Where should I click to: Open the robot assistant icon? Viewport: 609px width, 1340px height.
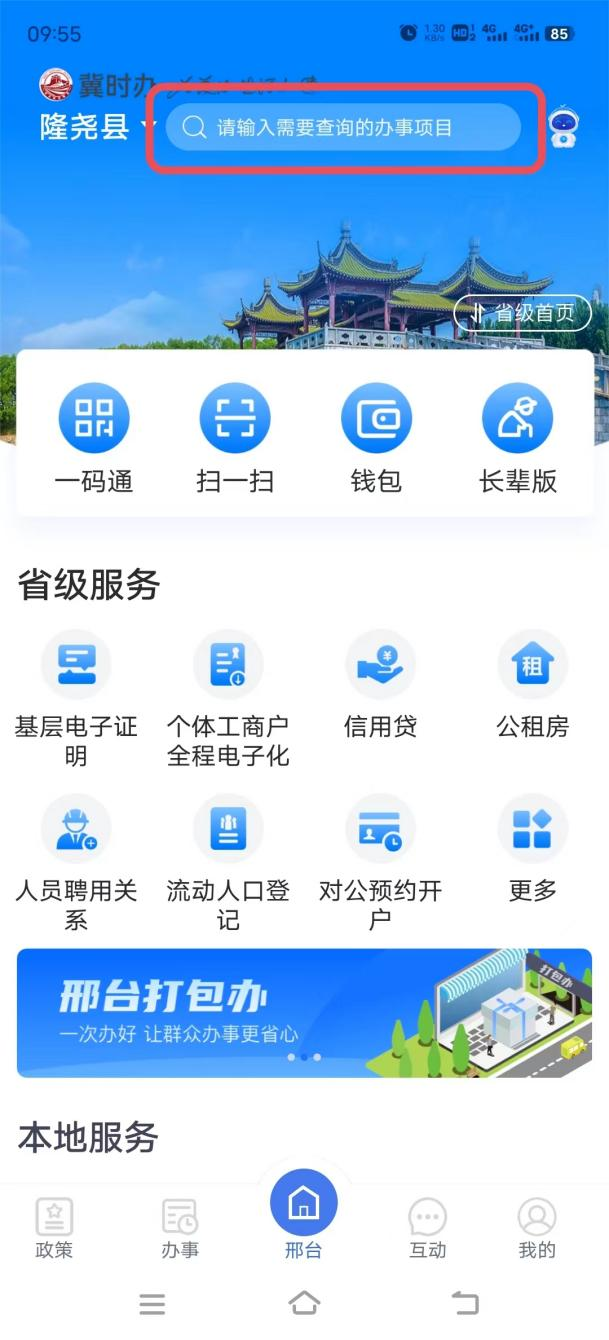click(x=564, y=128)
